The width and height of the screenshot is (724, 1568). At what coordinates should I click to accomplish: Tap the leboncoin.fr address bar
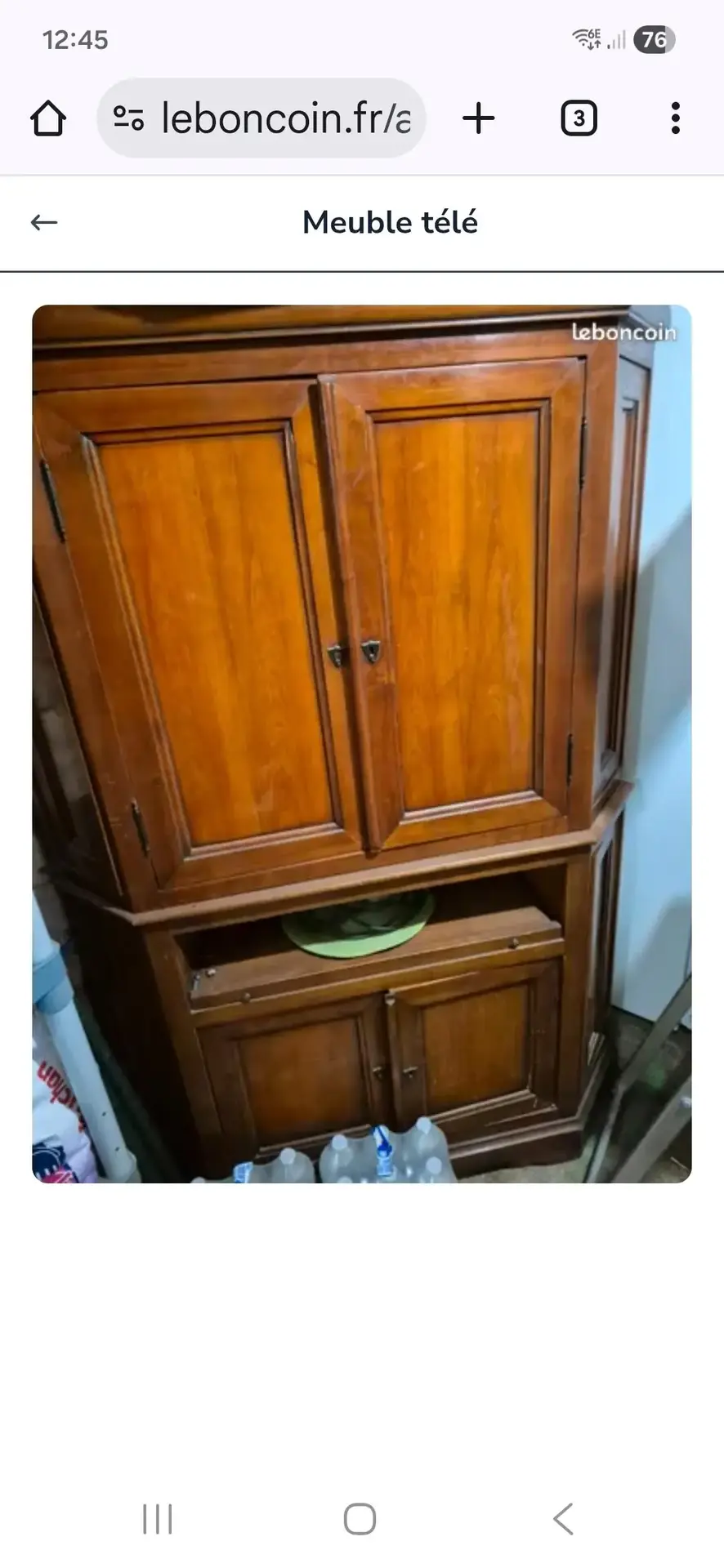(x=286, y=118)
